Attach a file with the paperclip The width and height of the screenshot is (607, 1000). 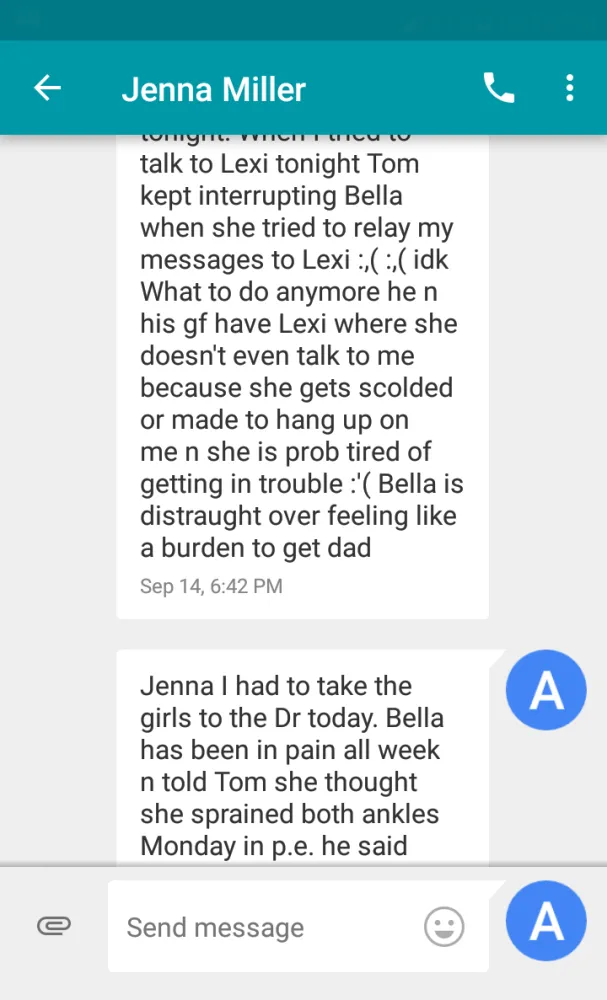click(x=53, y=926)
